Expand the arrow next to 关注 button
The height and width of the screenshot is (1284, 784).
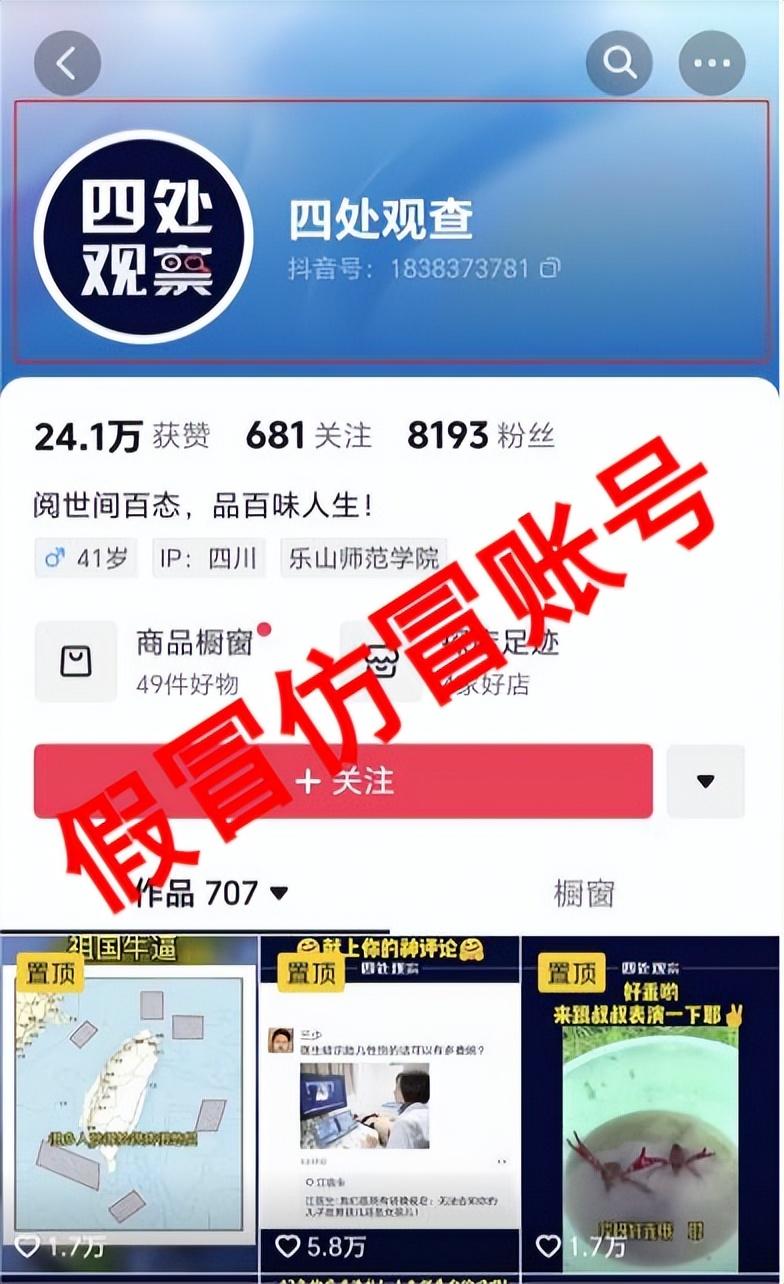(x=706, y=781)
